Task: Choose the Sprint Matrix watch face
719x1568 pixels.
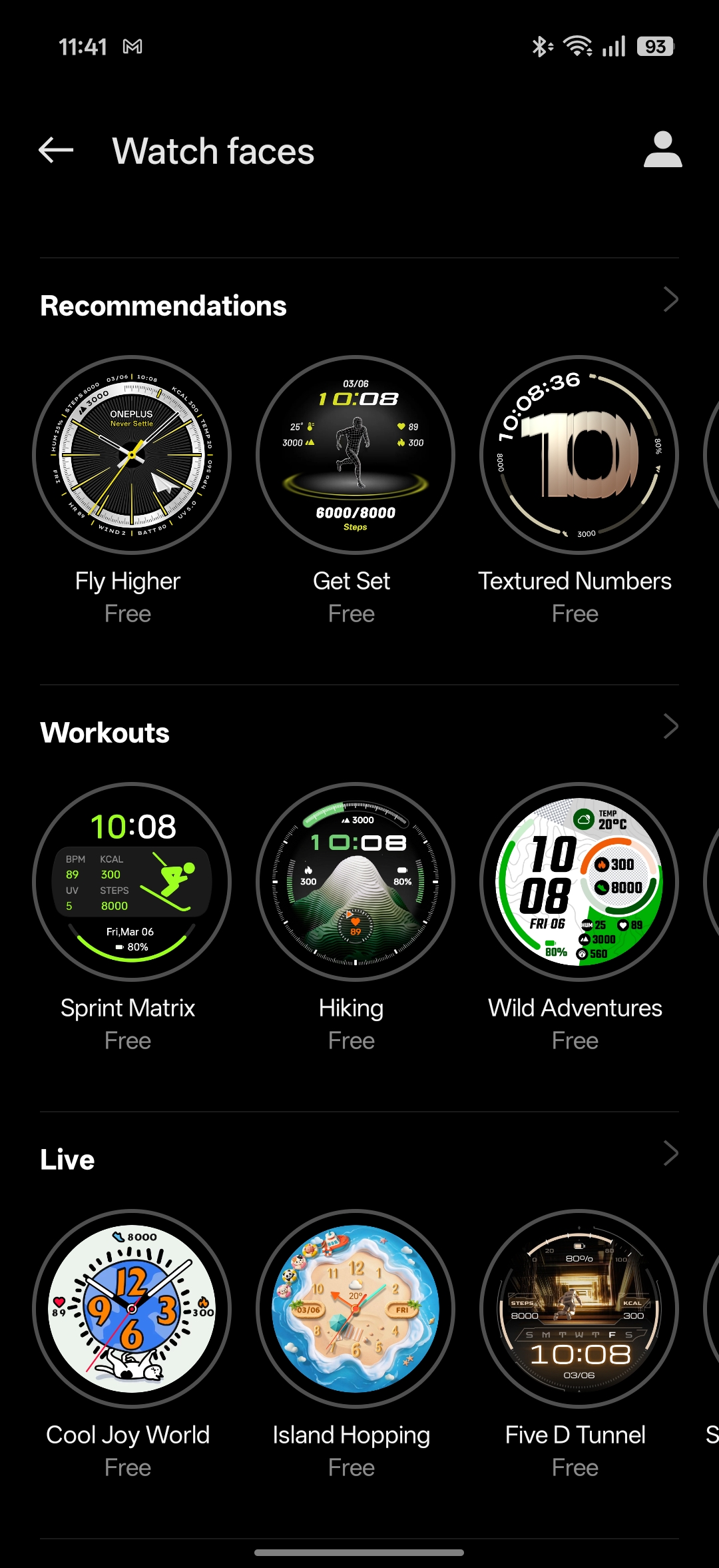Action: [x=129, y=883]
